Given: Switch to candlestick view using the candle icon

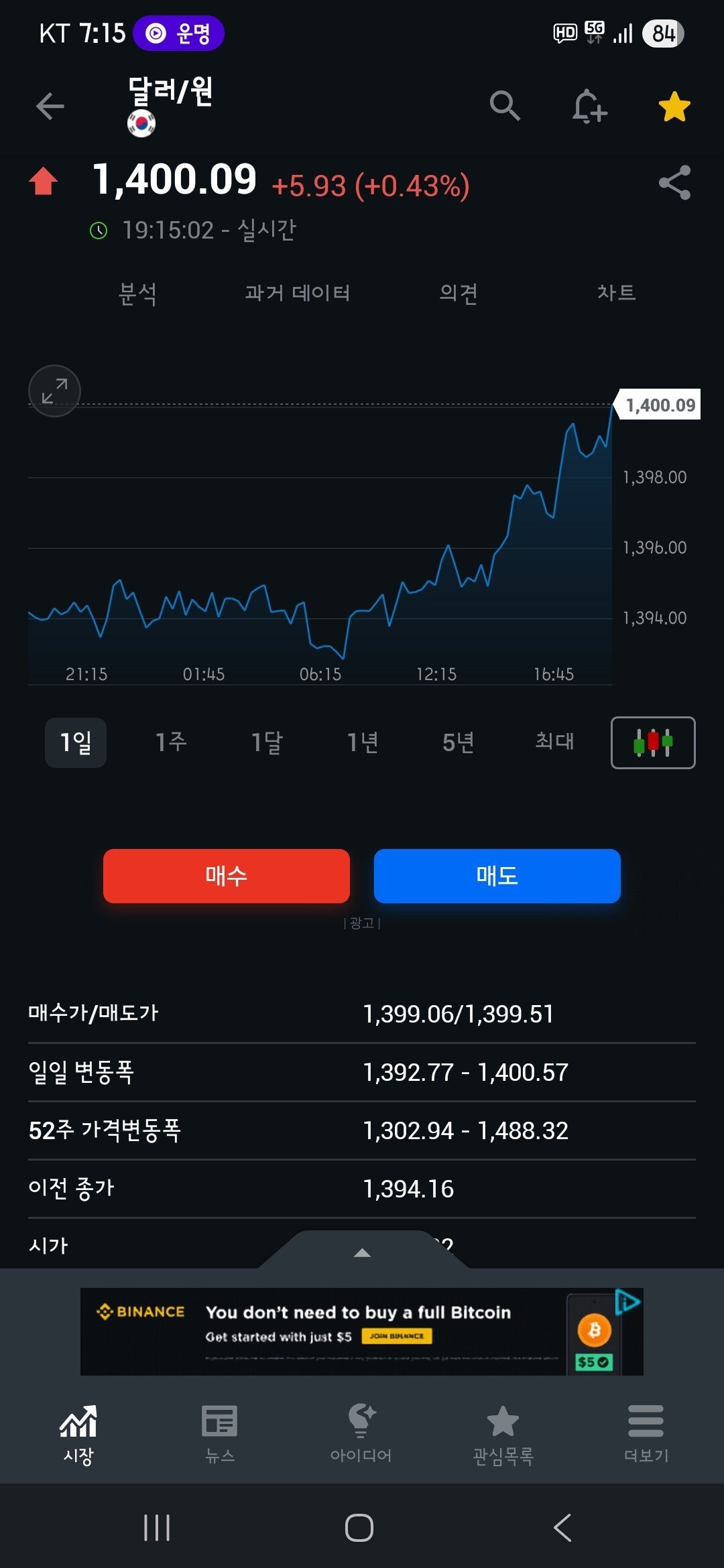Looking at the screenshot, I should click(x=654, y=742).
